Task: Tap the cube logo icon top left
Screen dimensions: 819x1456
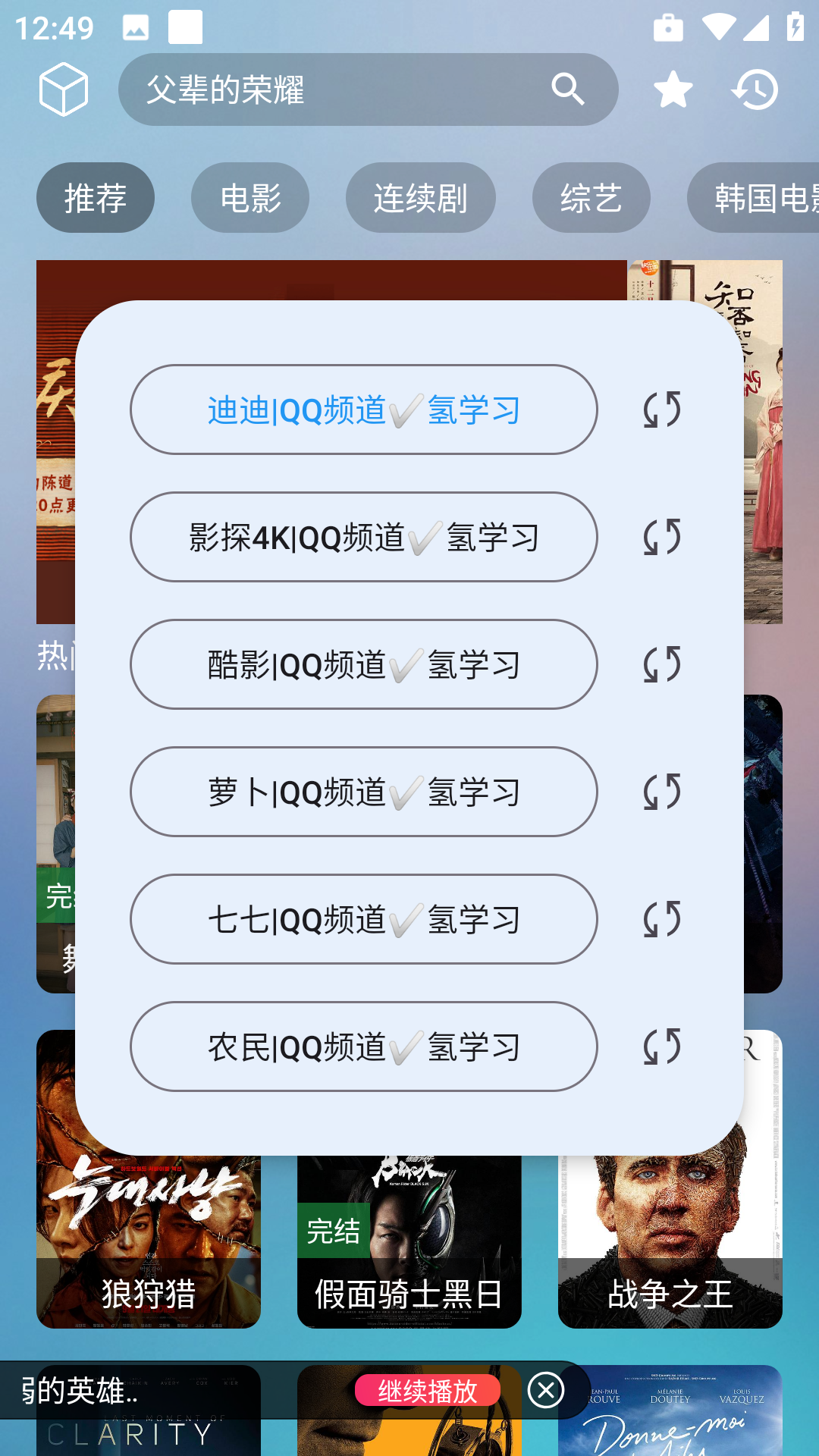Action: tap(64, 88)
